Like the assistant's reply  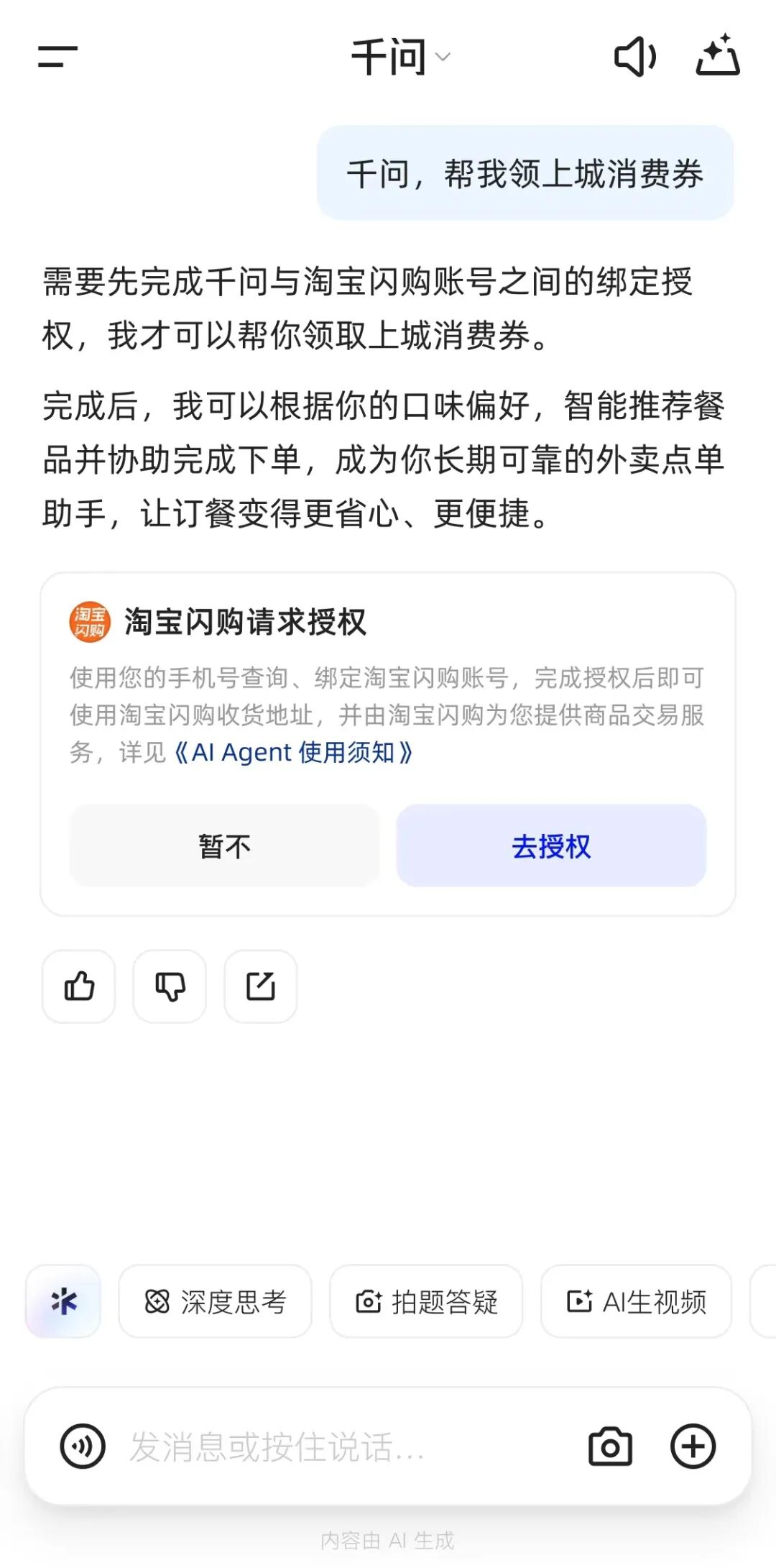click(79, 986)
